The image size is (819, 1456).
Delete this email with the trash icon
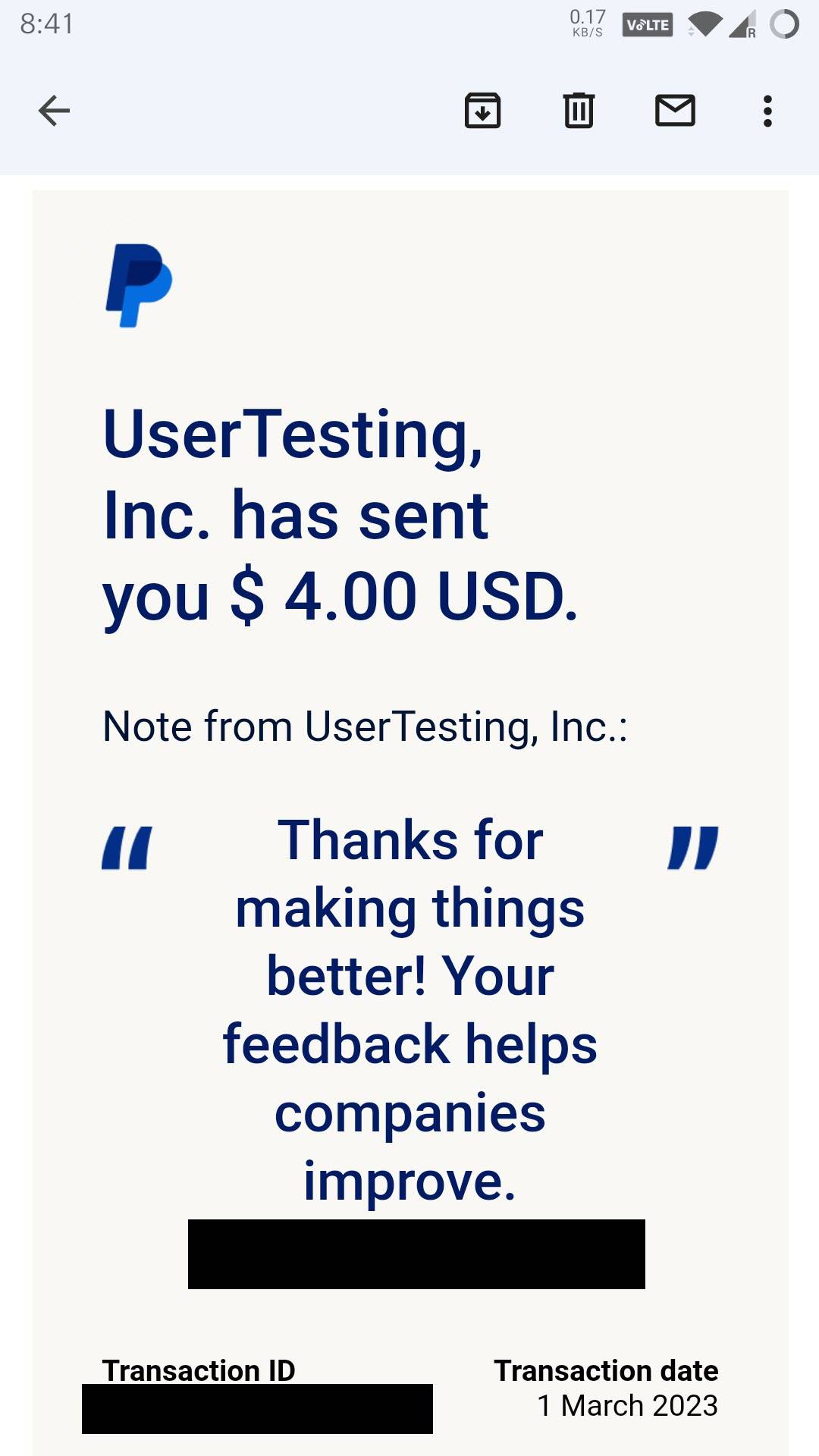point(579,111)
